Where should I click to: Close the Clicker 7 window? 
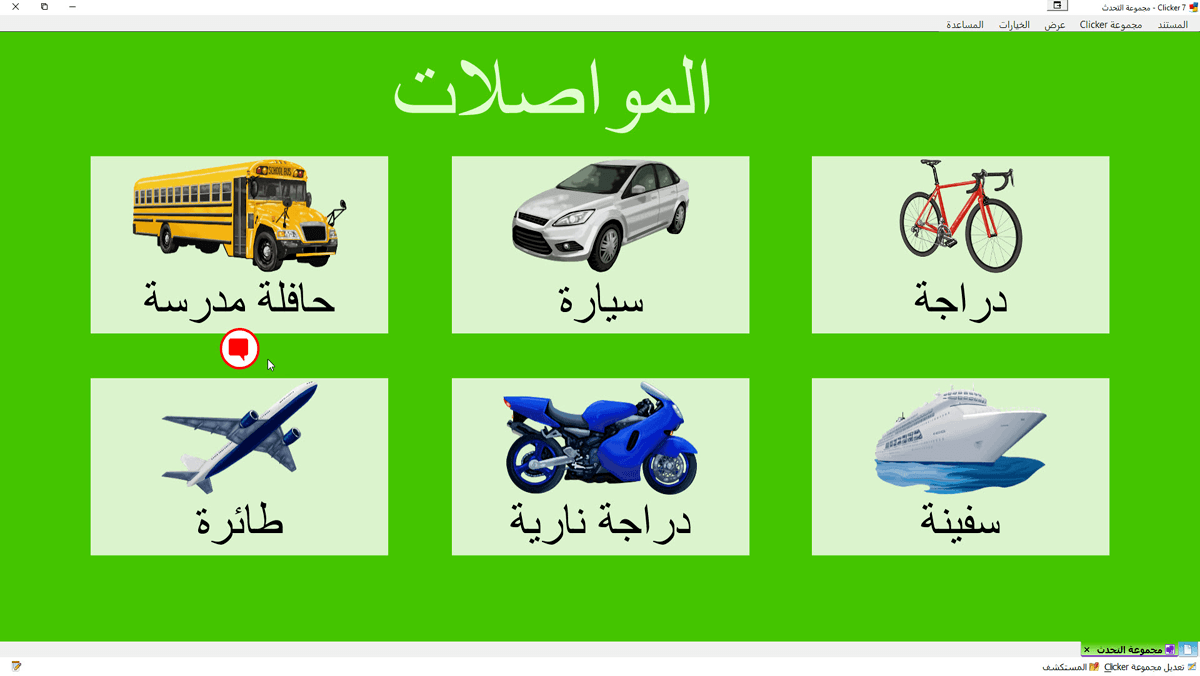pyautogui.click(x=15, y=7)
